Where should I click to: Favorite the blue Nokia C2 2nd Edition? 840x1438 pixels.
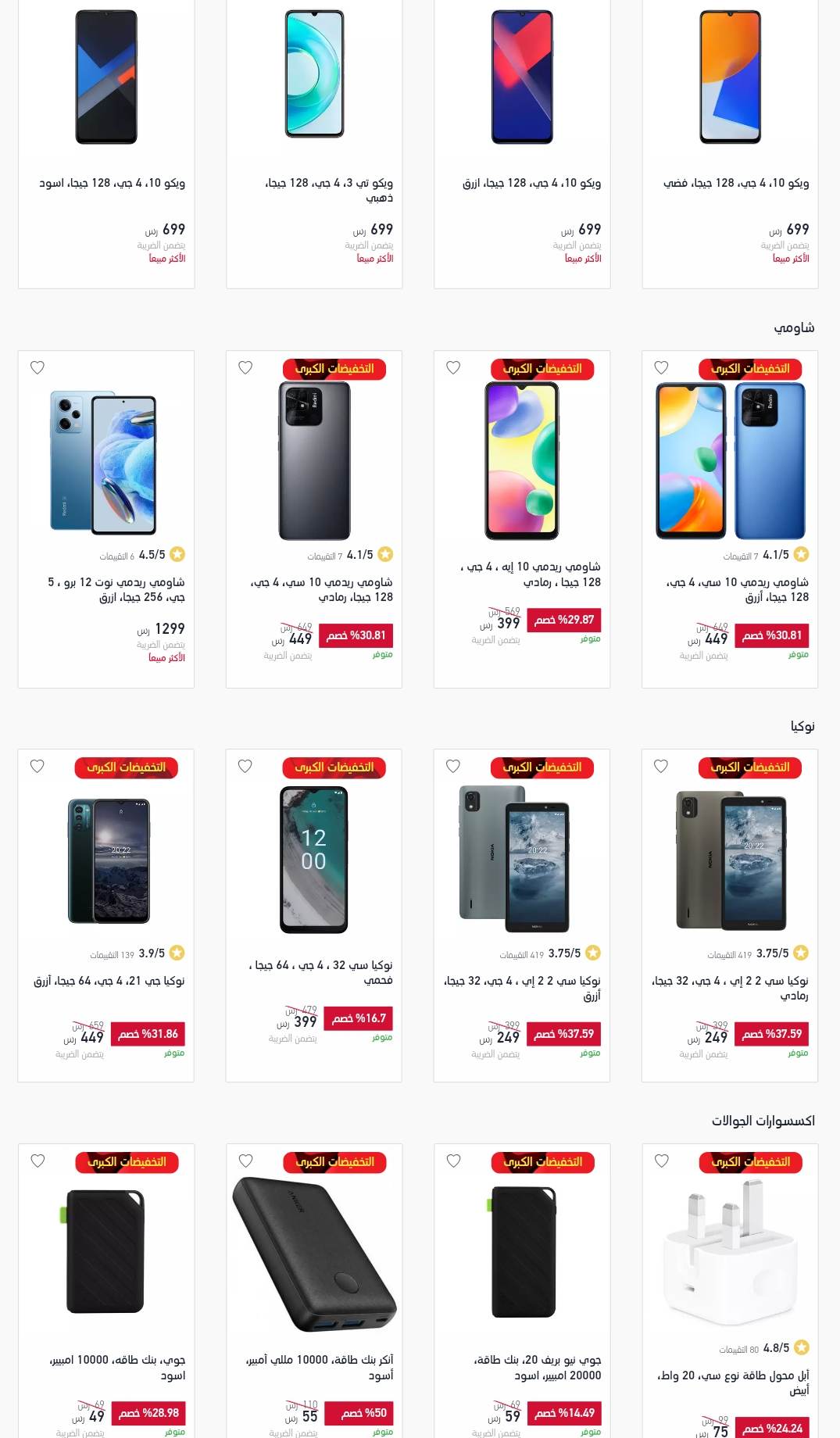[453, 766]
